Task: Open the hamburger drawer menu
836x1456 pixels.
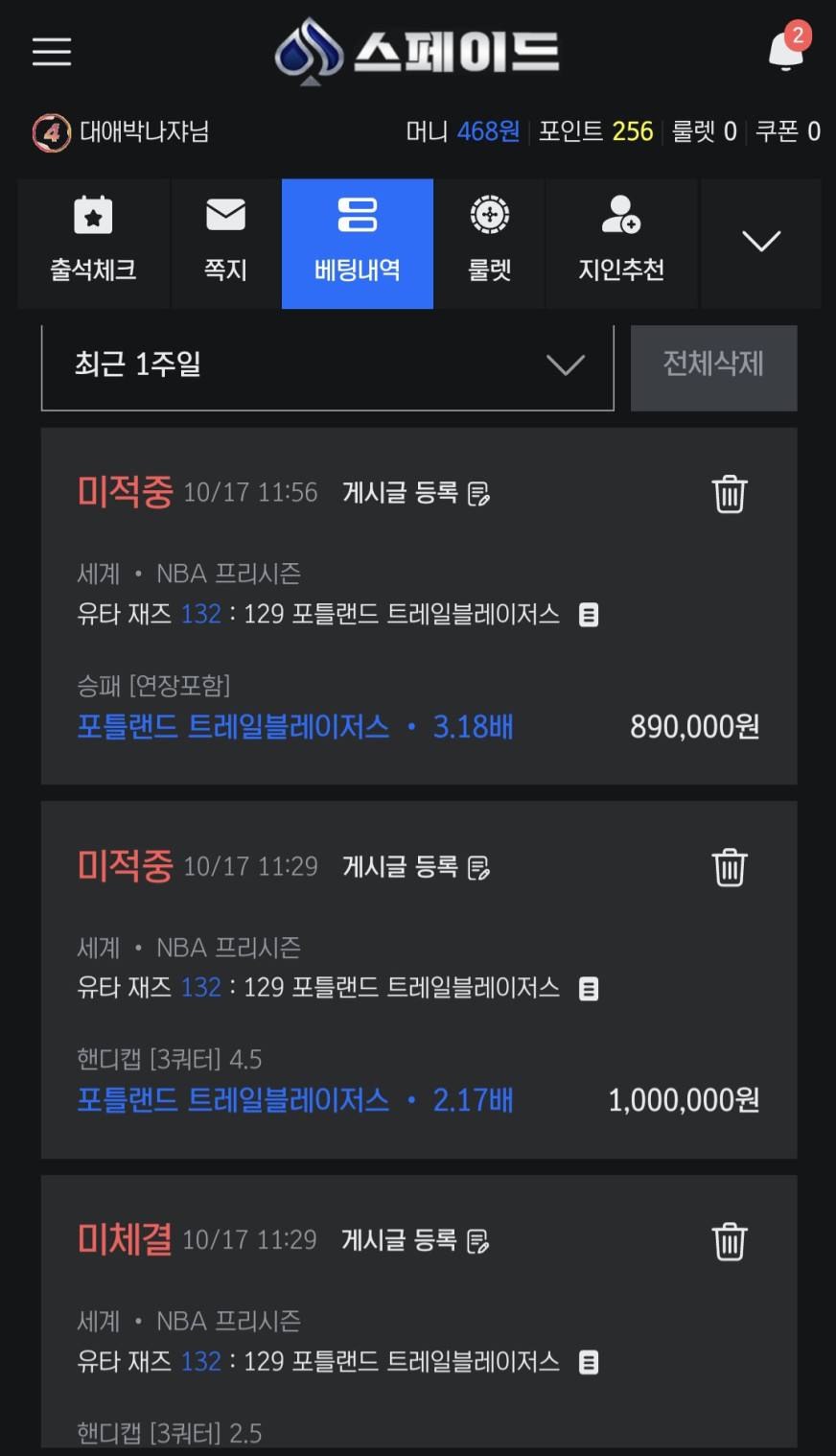Action: coord(52,52)
